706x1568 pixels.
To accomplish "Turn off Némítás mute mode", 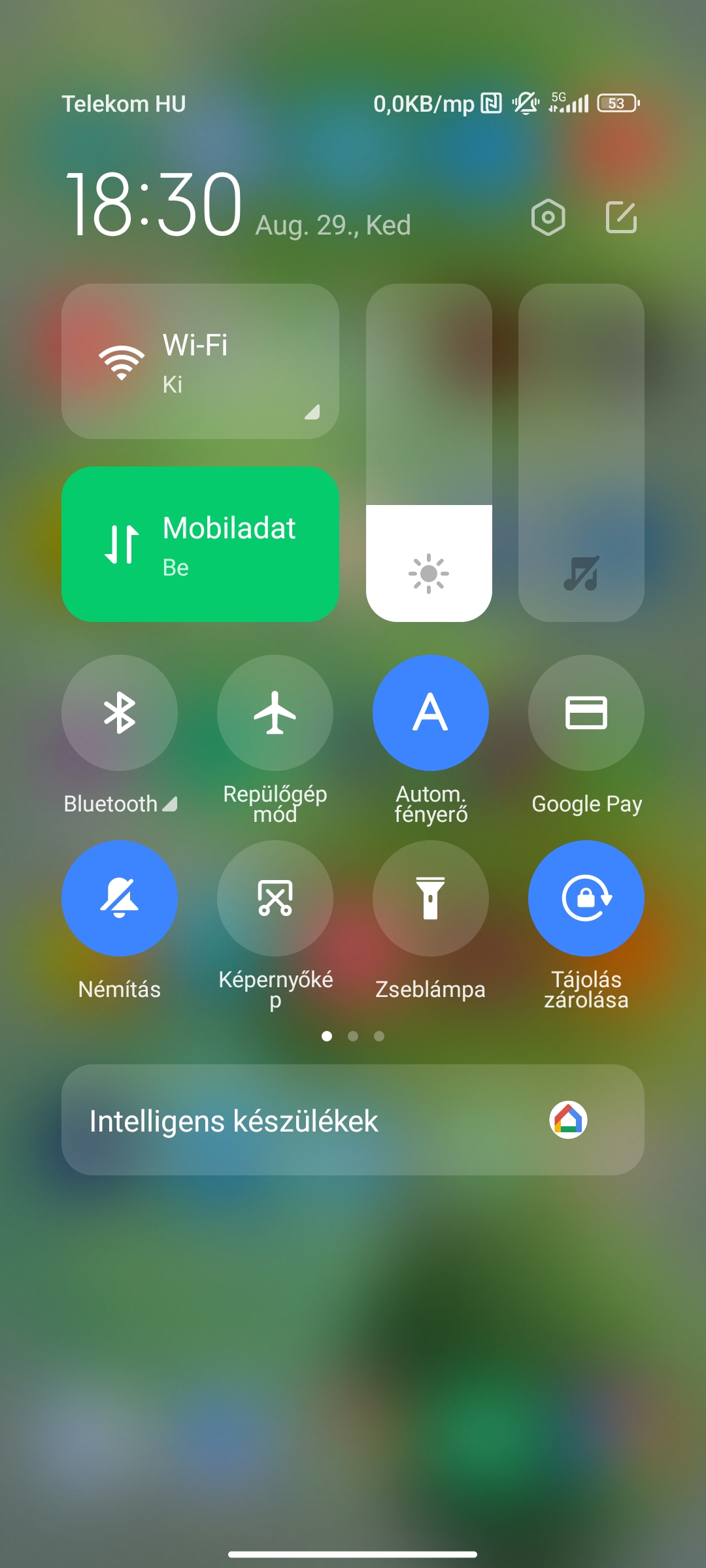I will [x=120, y=898].
